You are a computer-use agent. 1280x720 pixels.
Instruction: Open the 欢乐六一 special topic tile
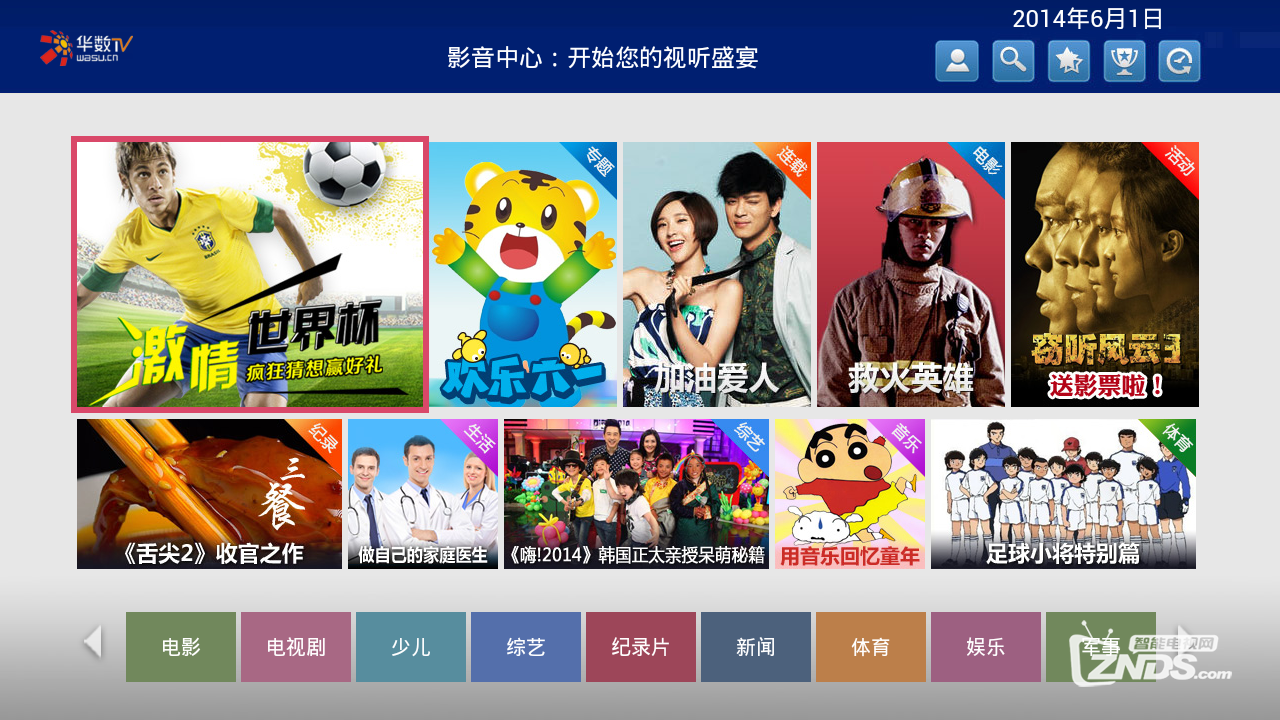pos(523,274)
